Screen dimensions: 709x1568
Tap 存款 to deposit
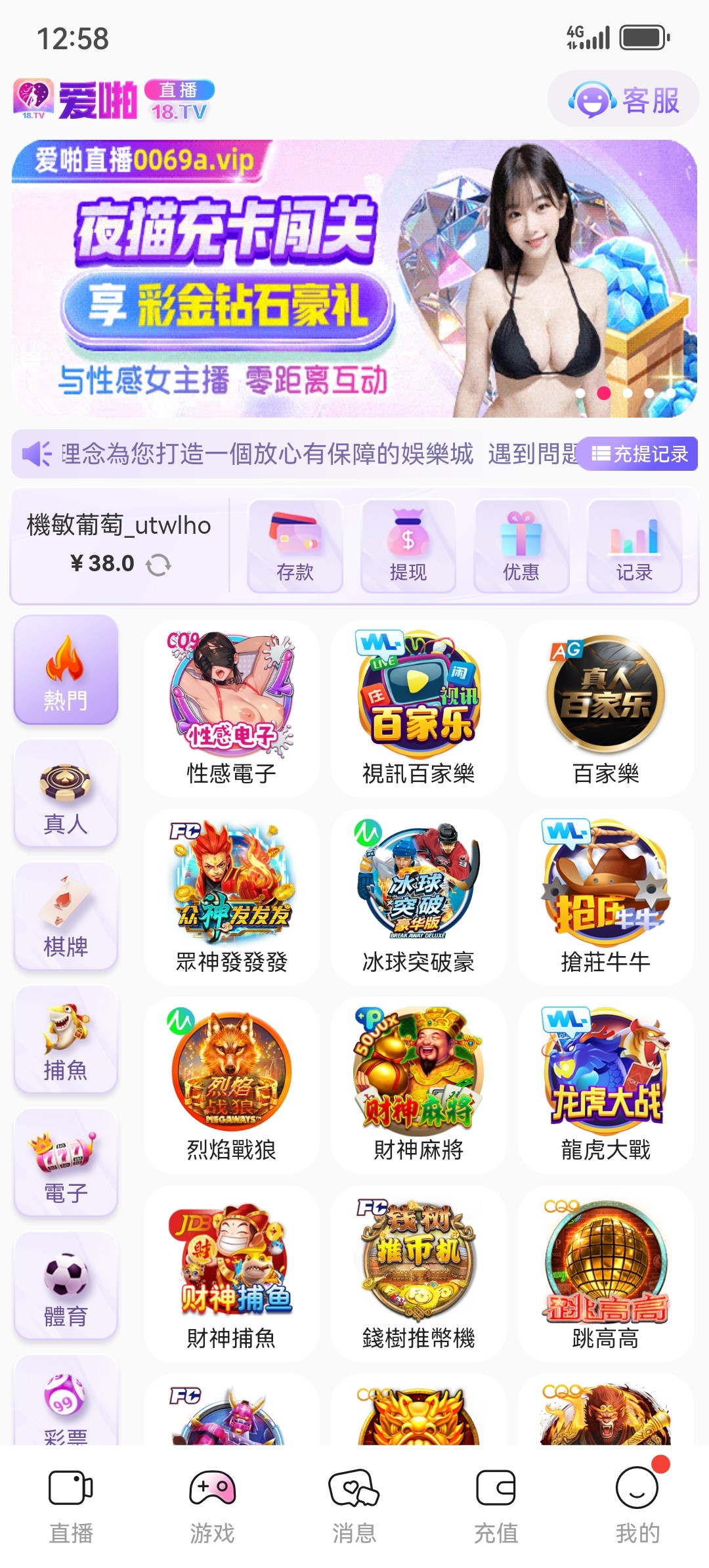pyautogui.click(x=295, y=546)
